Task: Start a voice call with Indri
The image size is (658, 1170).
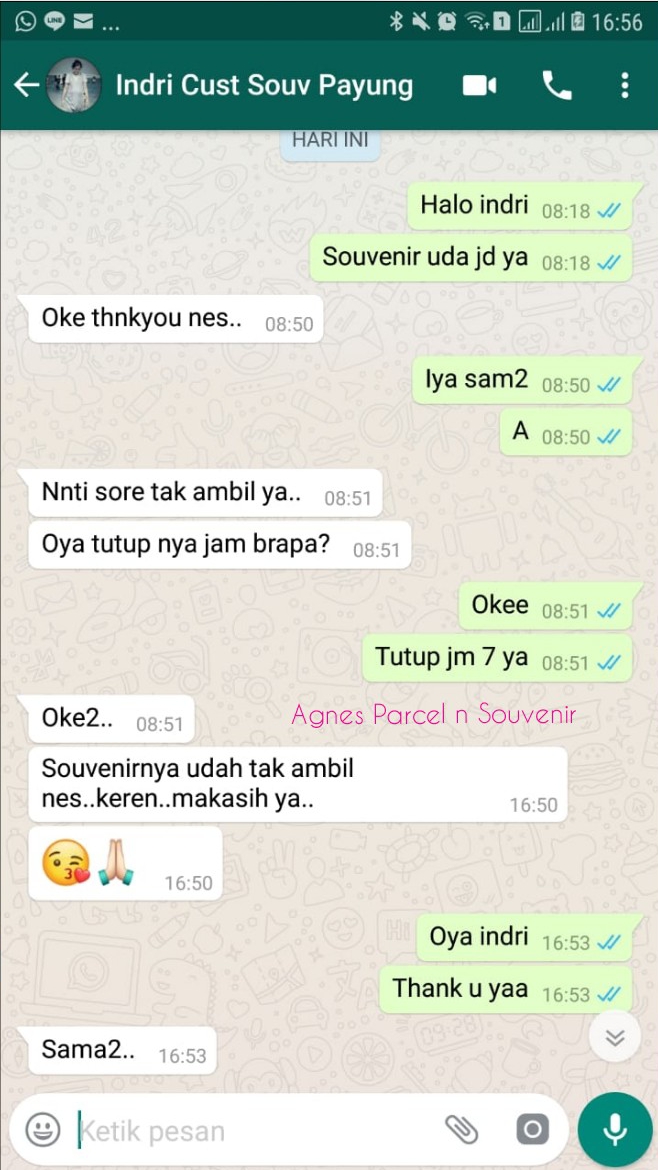Action: pyautogui.click(x=557, y=86)
